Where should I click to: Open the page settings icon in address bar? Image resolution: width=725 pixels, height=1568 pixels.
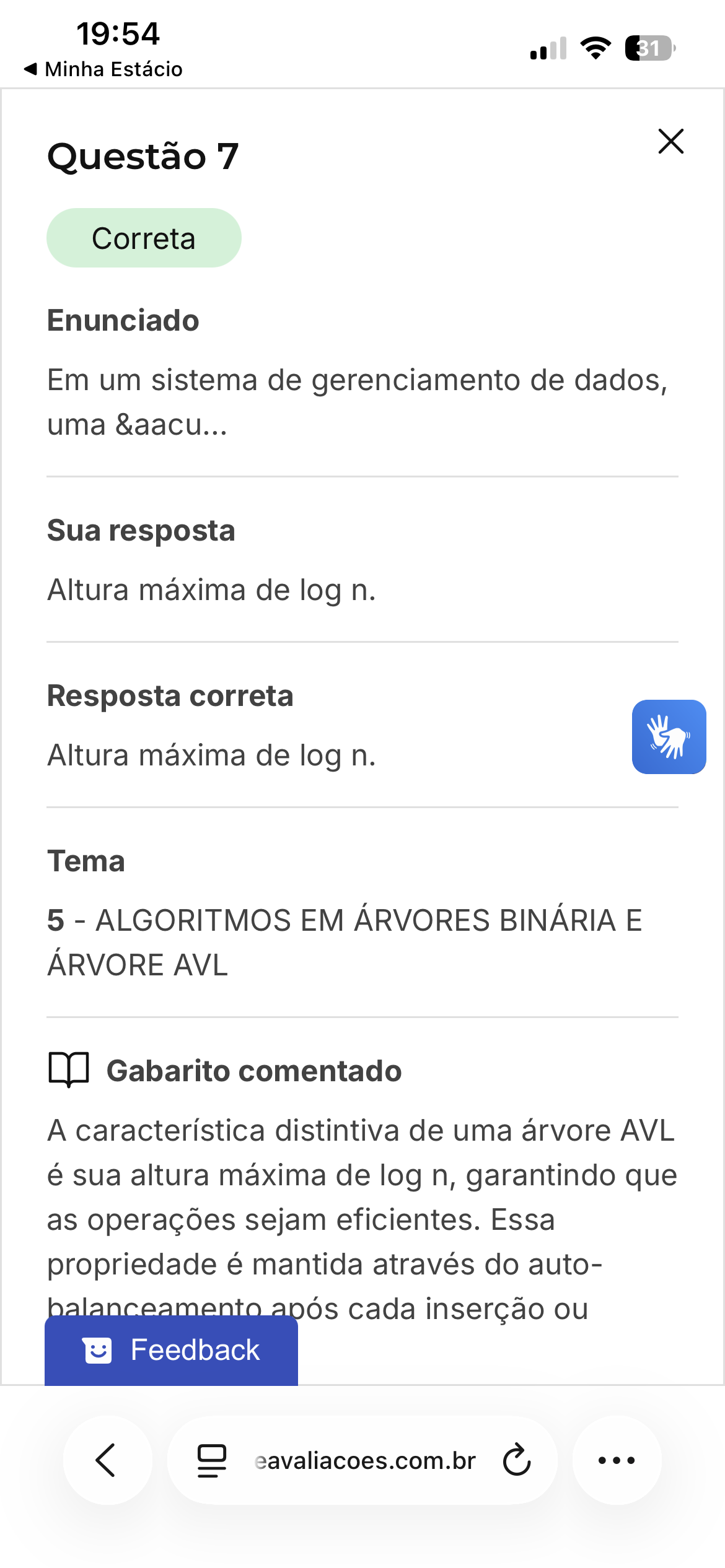(212, 1460)
